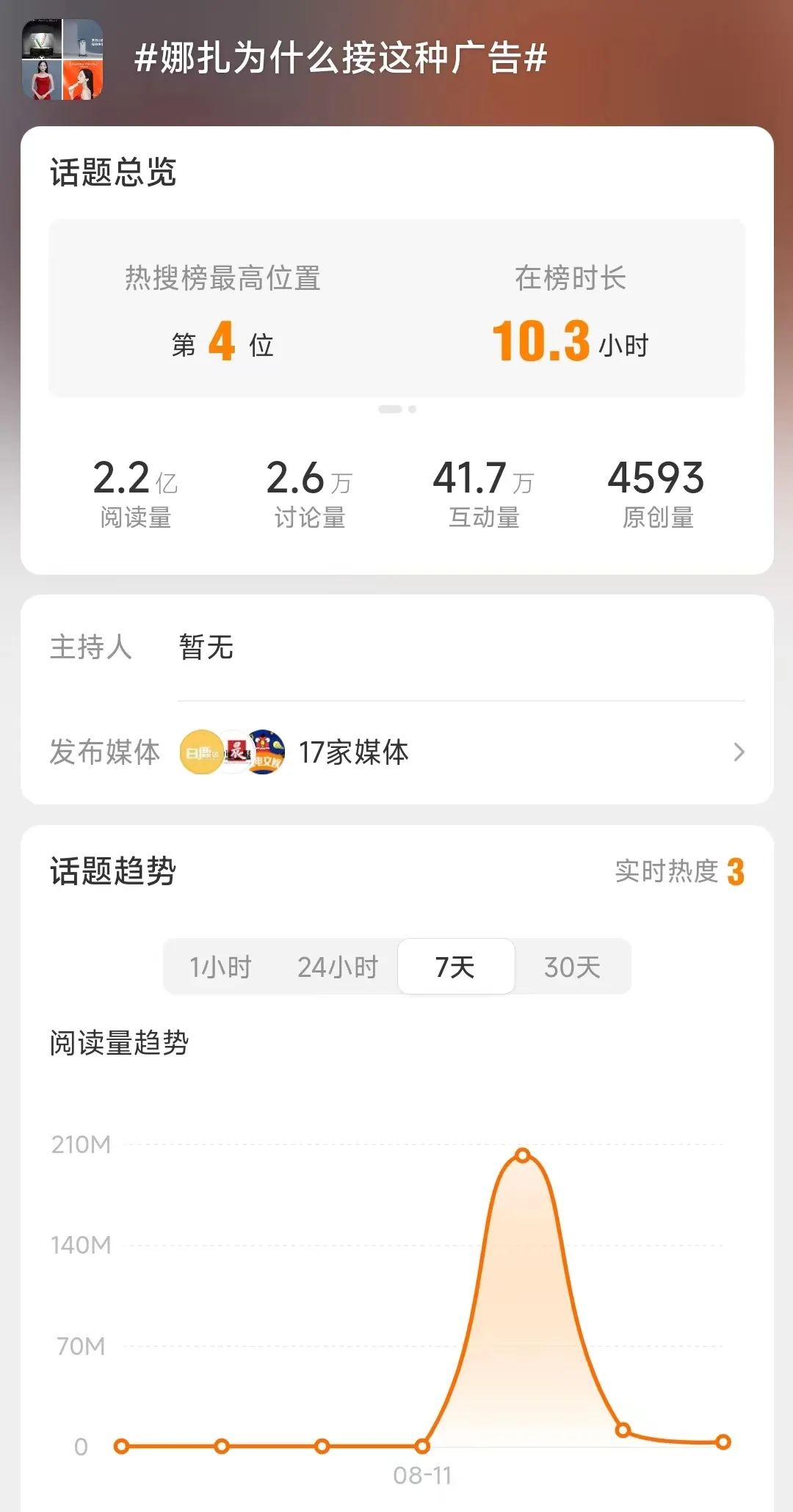Switch trend view to 30天
The width and height of the screenshot is (793, 1512).
[572, 967]
